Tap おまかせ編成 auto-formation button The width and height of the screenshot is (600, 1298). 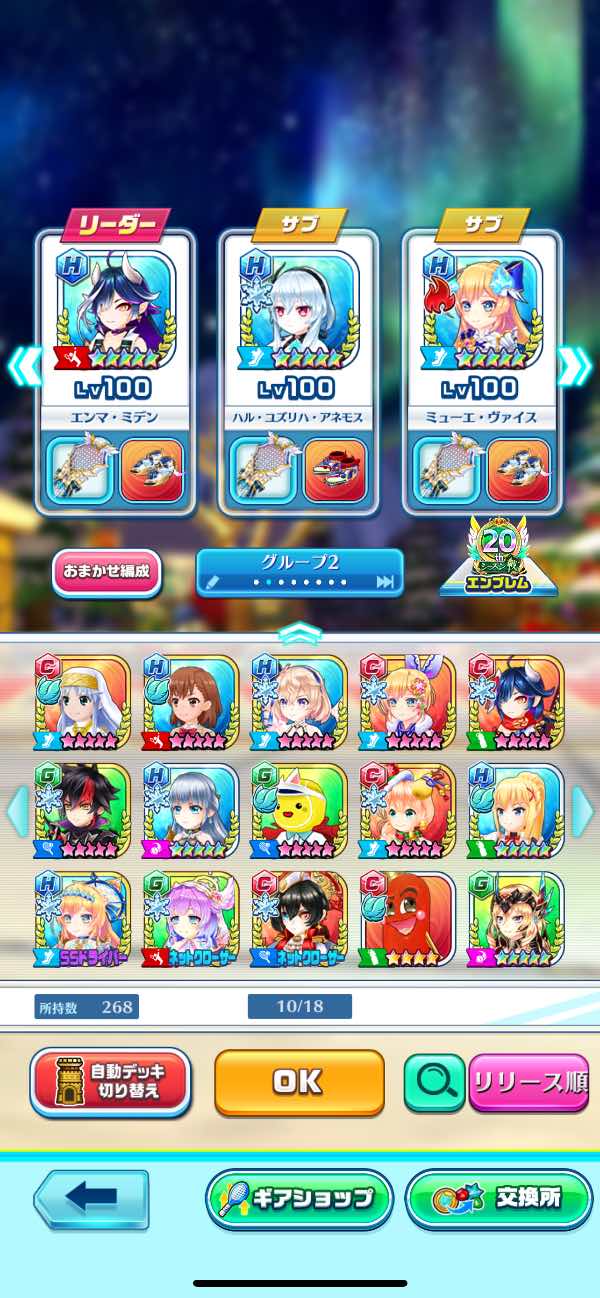pyautogui.click(x=107, y=572)
